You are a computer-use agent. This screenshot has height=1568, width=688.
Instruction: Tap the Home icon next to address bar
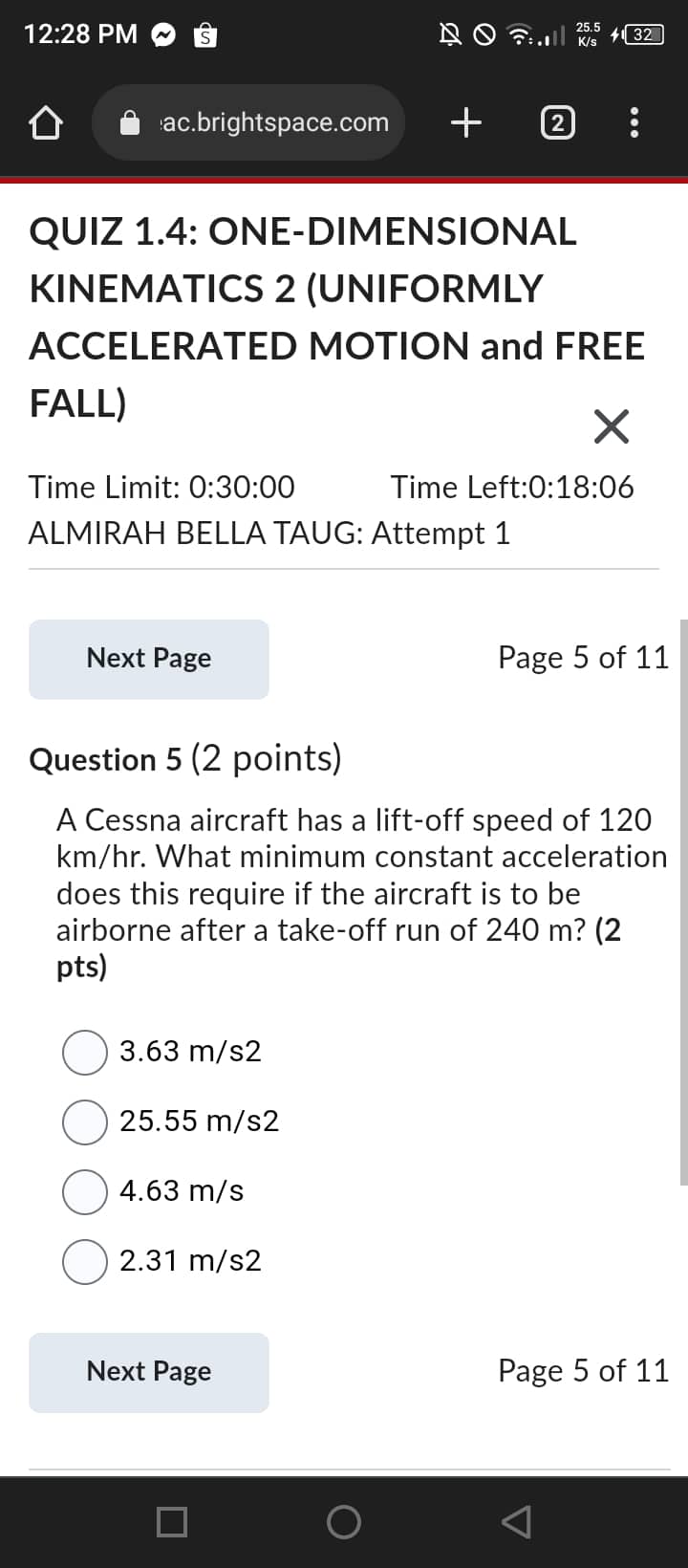[45, 122]
